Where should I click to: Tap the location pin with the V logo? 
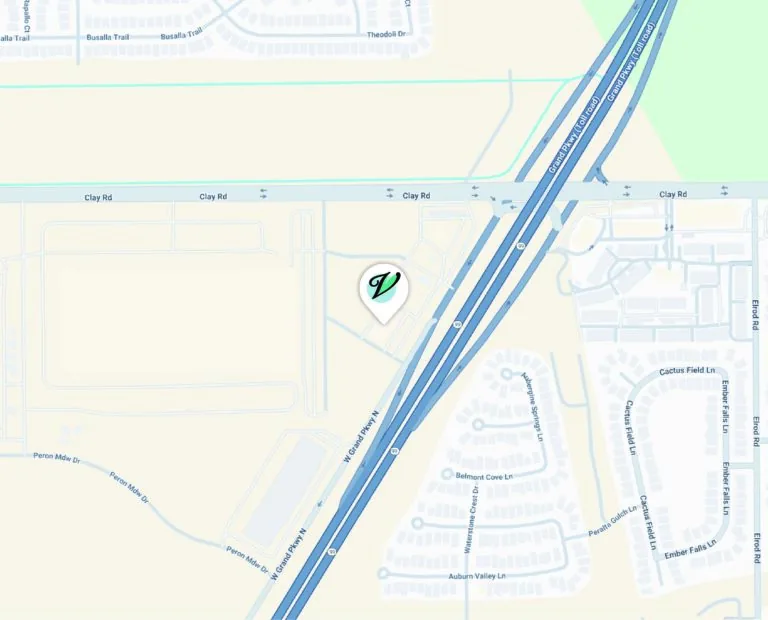(x=384, y=289)
